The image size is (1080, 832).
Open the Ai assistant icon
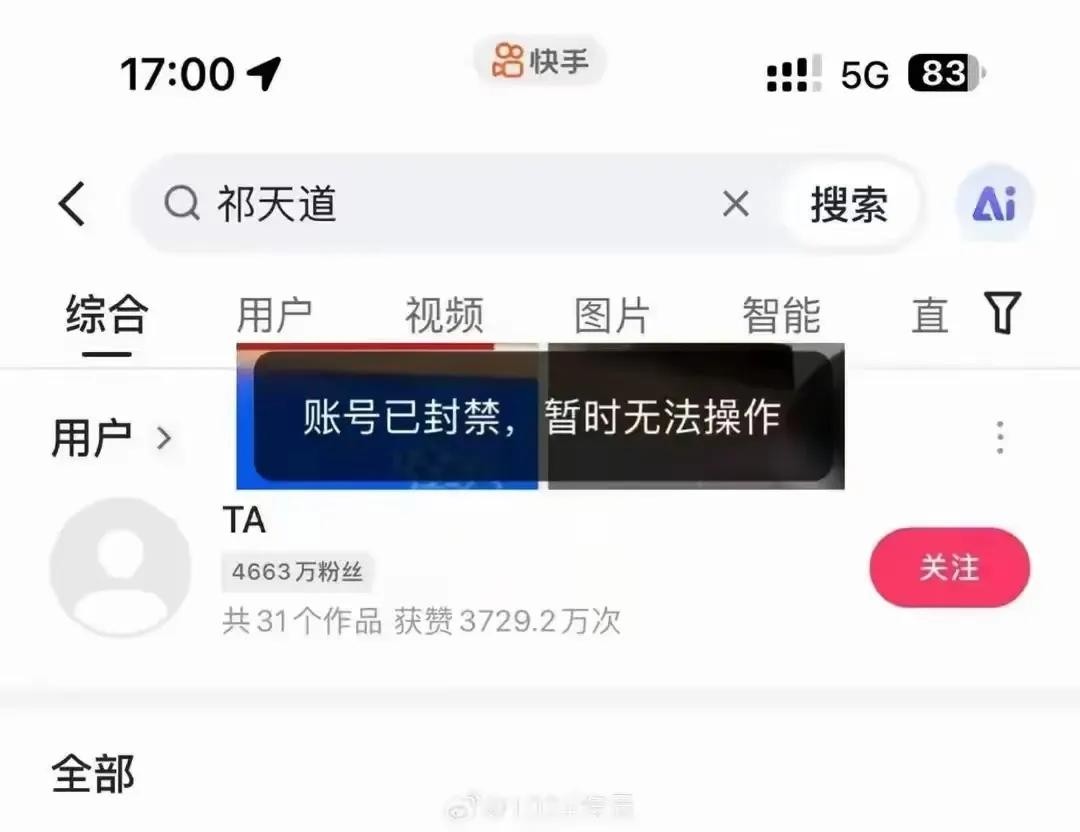[994, 205]
